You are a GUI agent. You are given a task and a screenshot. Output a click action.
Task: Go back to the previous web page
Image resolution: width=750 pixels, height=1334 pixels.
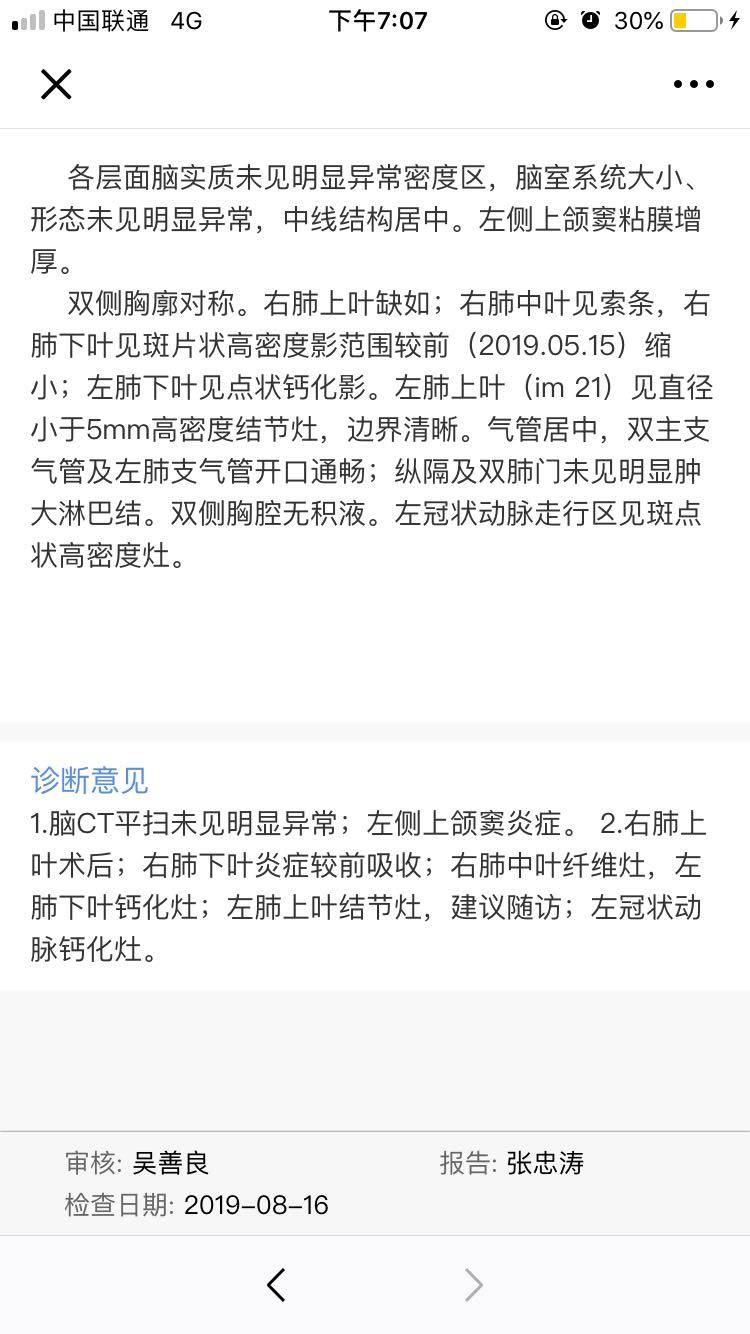point(277,1285)
